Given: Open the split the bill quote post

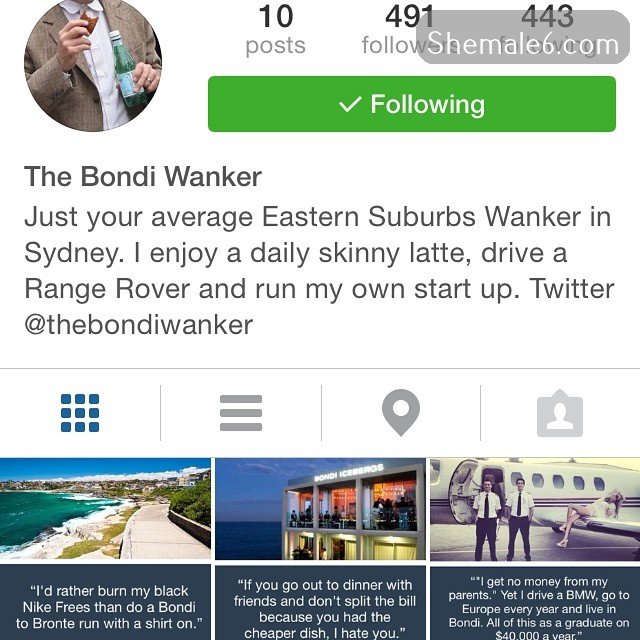Looking at the screenshot, I should [320, 604].
